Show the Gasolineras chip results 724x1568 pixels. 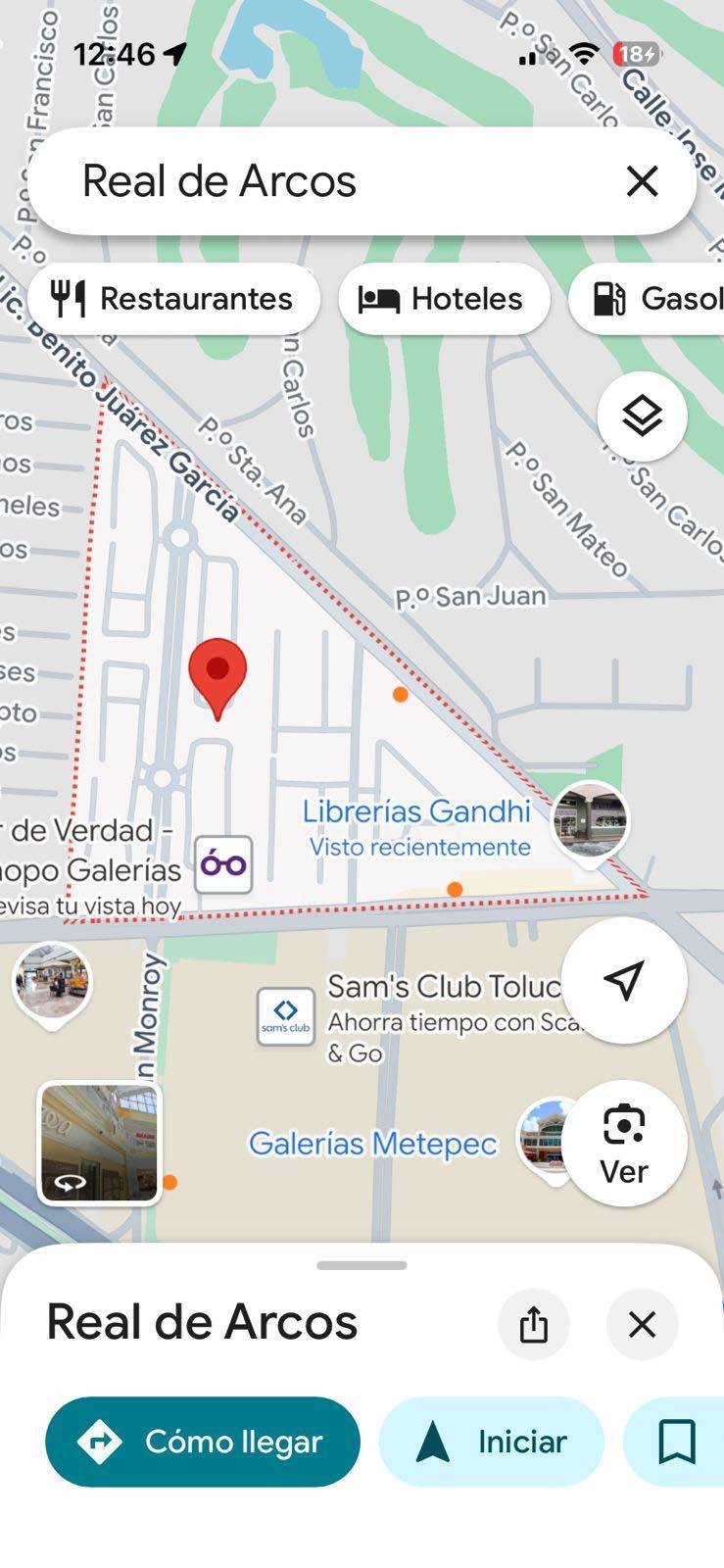pyautogui.click(x=652, y=299)
